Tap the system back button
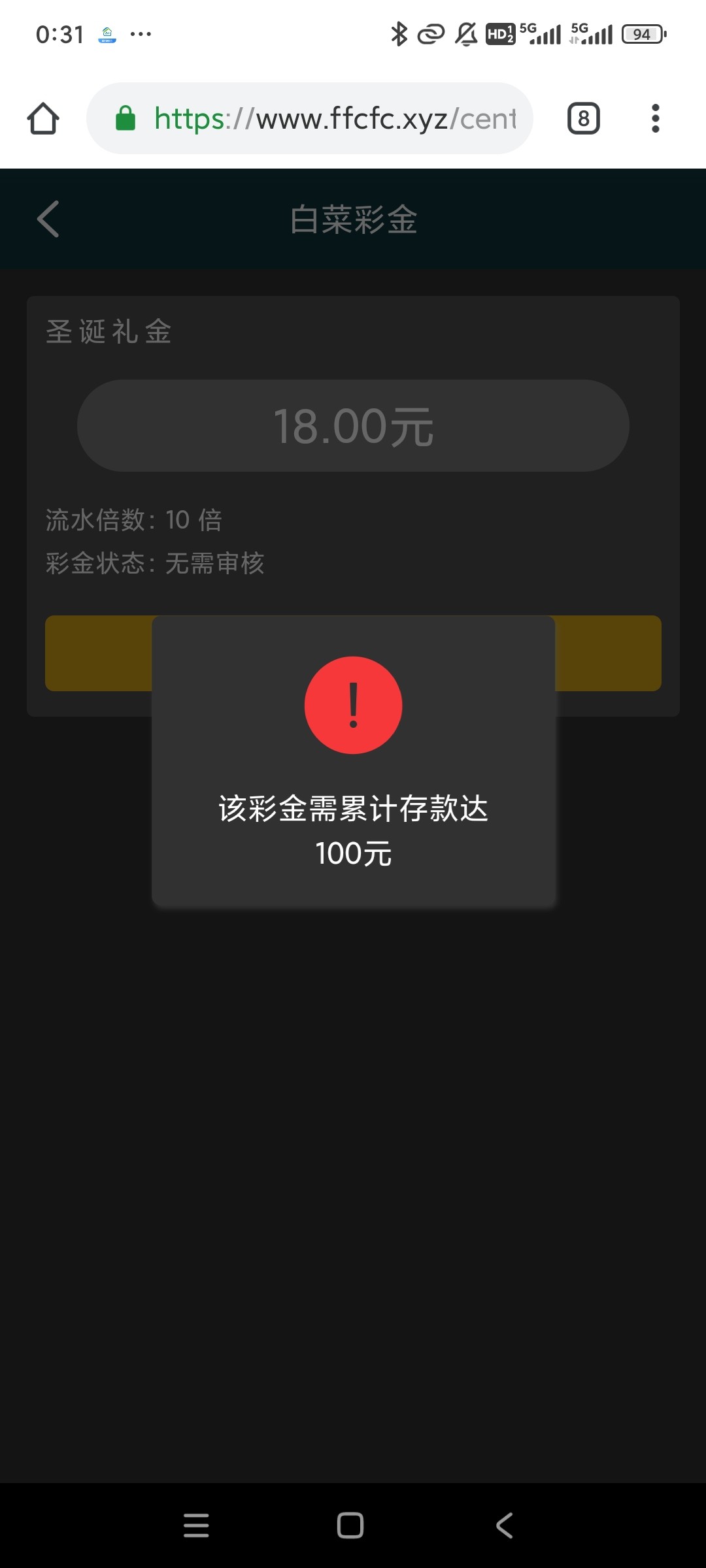706x1568 pixels. click(x=504, y=1526)
